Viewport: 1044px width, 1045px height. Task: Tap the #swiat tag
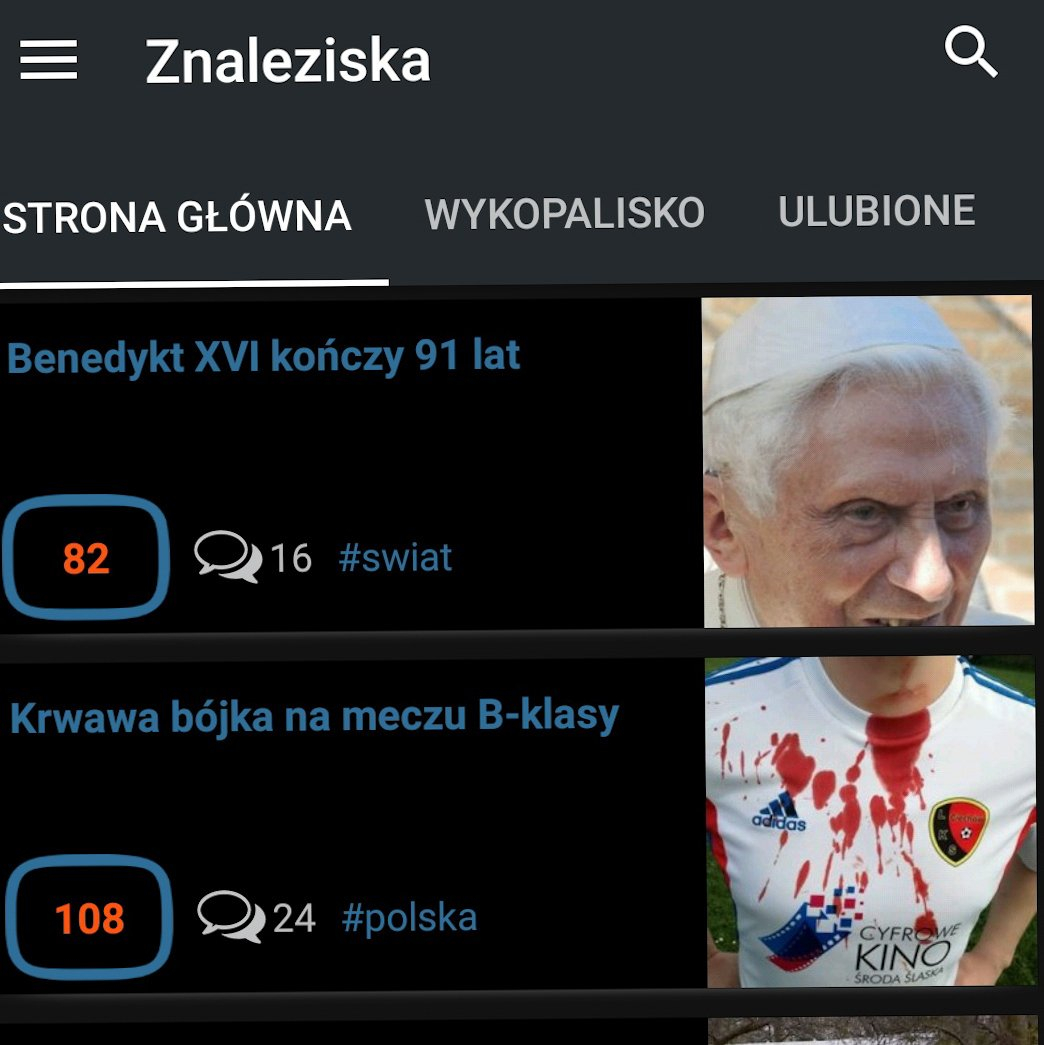pyautogui.click(x=396, y=557)
